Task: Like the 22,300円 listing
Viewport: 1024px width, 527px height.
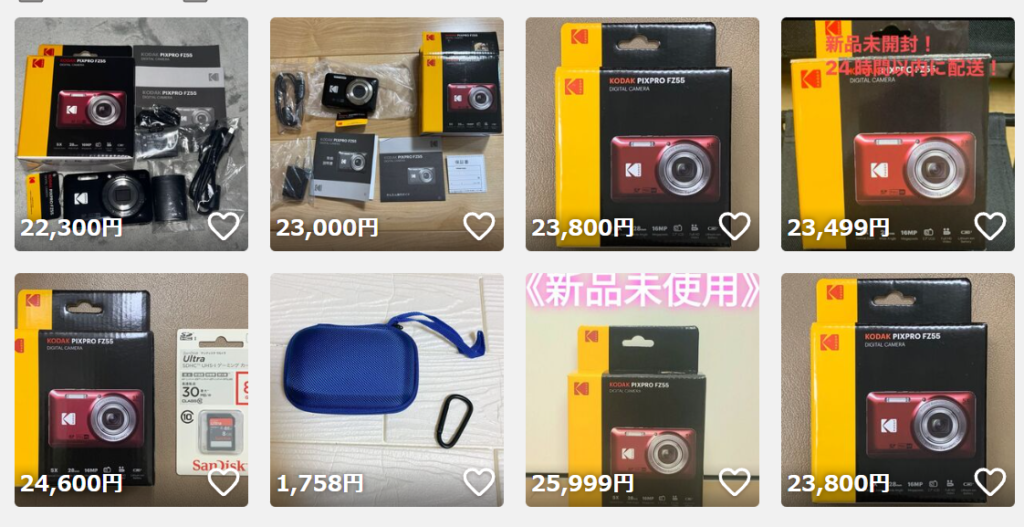Action: coord(223,226)
